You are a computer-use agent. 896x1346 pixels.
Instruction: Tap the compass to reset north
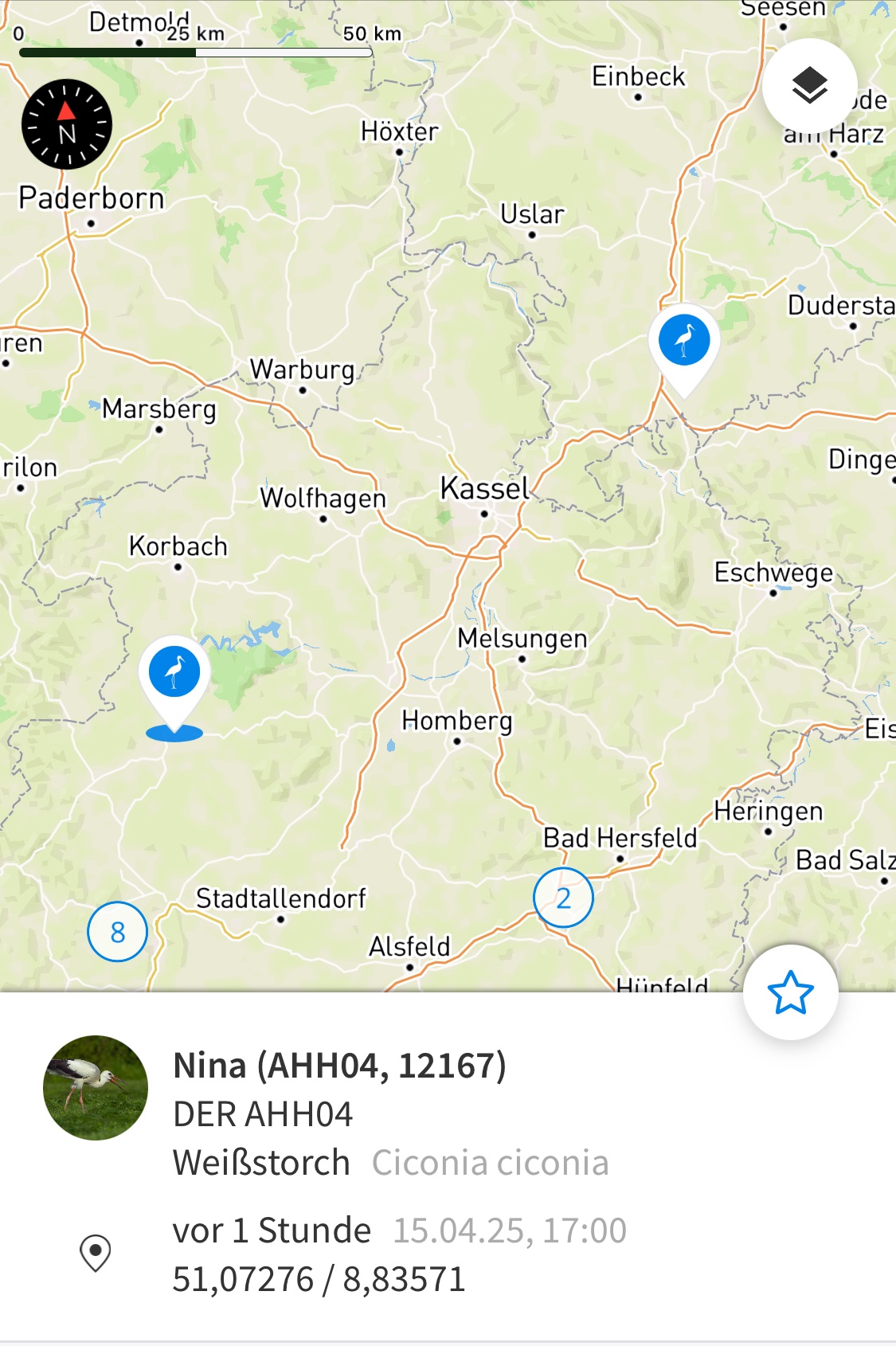(67, 124)
